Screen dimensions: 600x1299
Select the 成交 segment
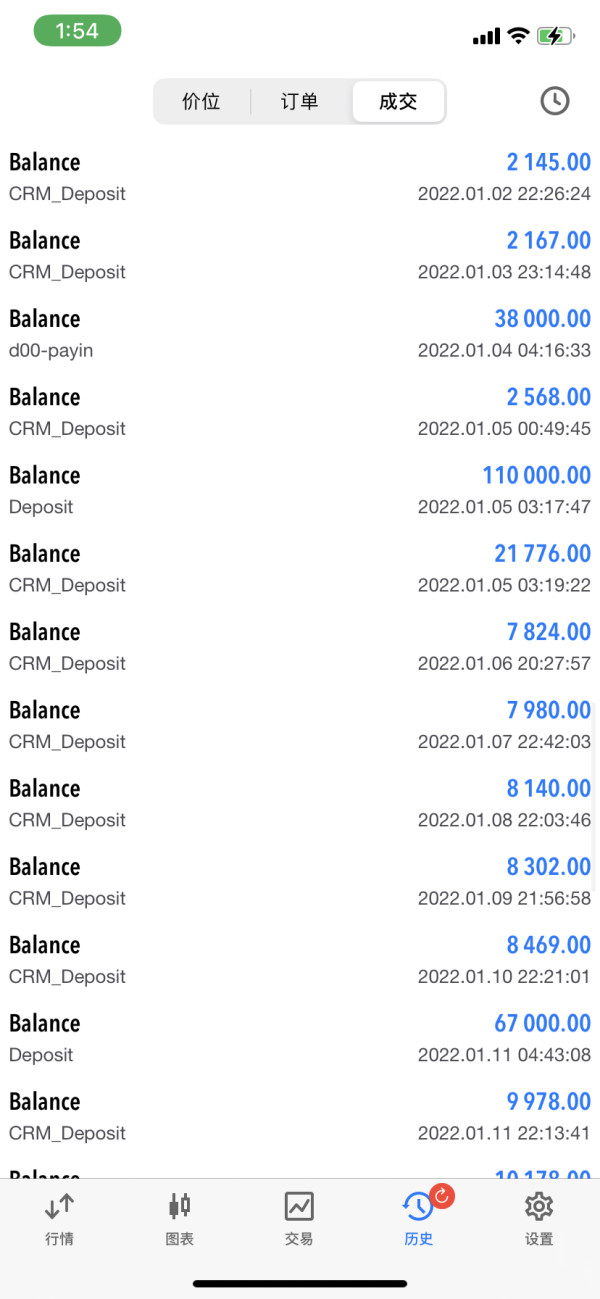coord(397,102)
